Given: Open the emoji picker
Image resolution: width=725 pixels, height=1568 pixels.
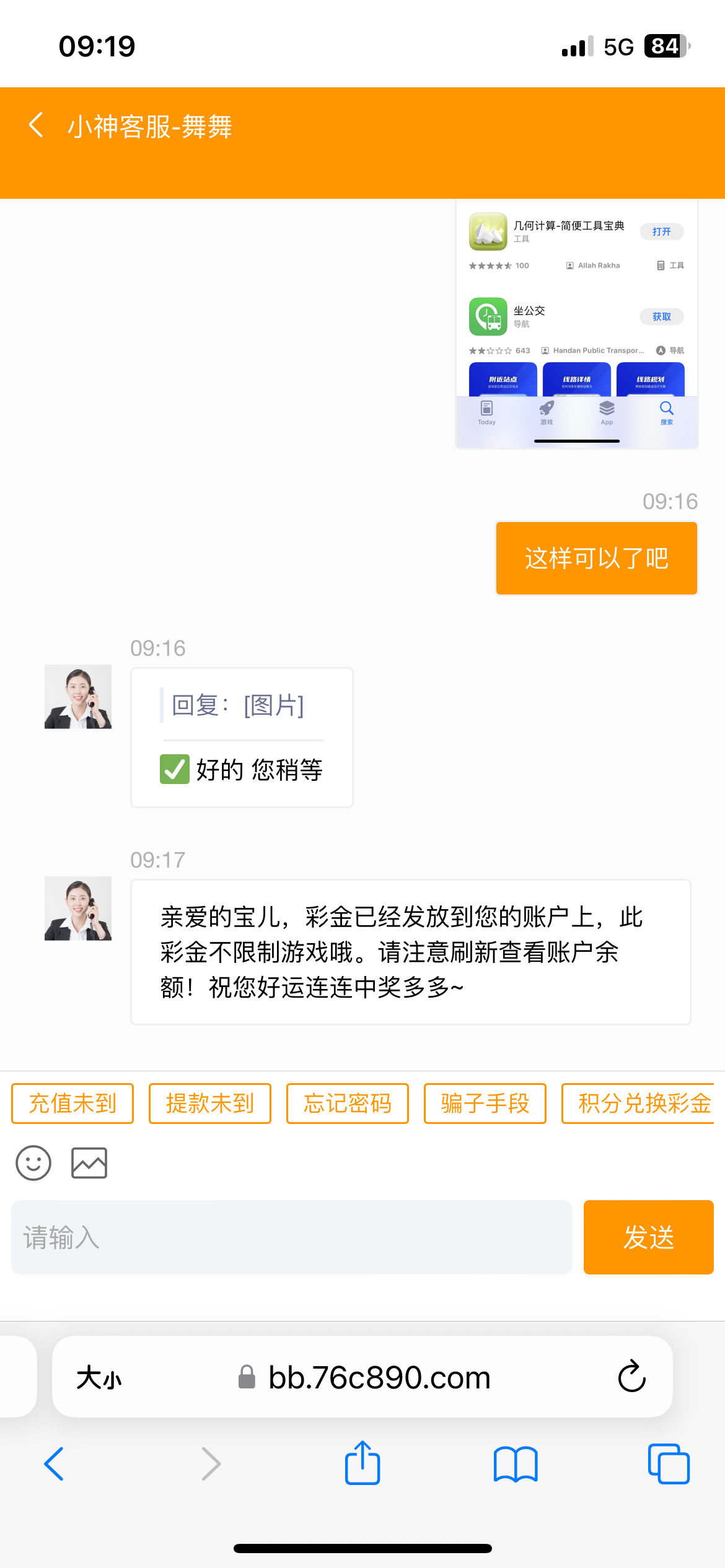Looking at the screenshot, I should click(33, 1162).
